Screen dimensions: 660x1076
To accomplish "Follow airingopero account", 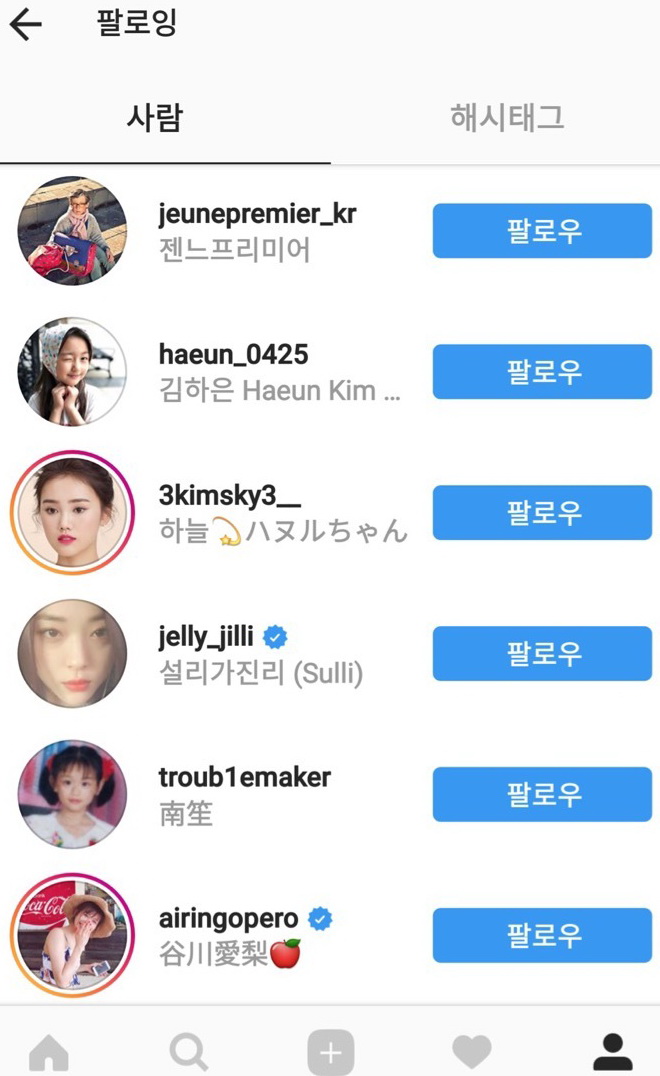I will pyautogui.click(x=542, y=936).
